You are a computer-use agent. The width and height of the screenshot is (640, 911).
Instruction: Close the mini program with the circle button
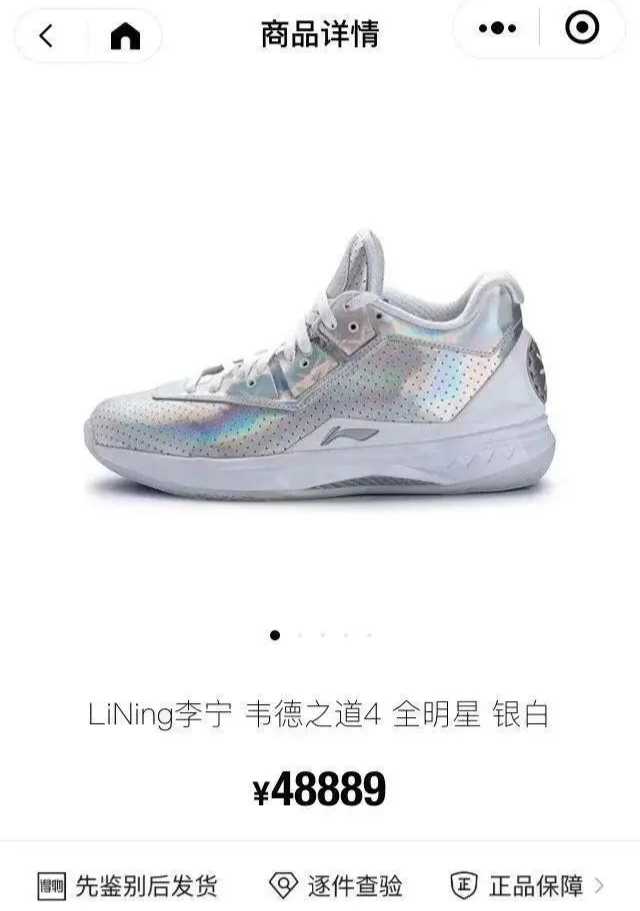click(582, 29)
